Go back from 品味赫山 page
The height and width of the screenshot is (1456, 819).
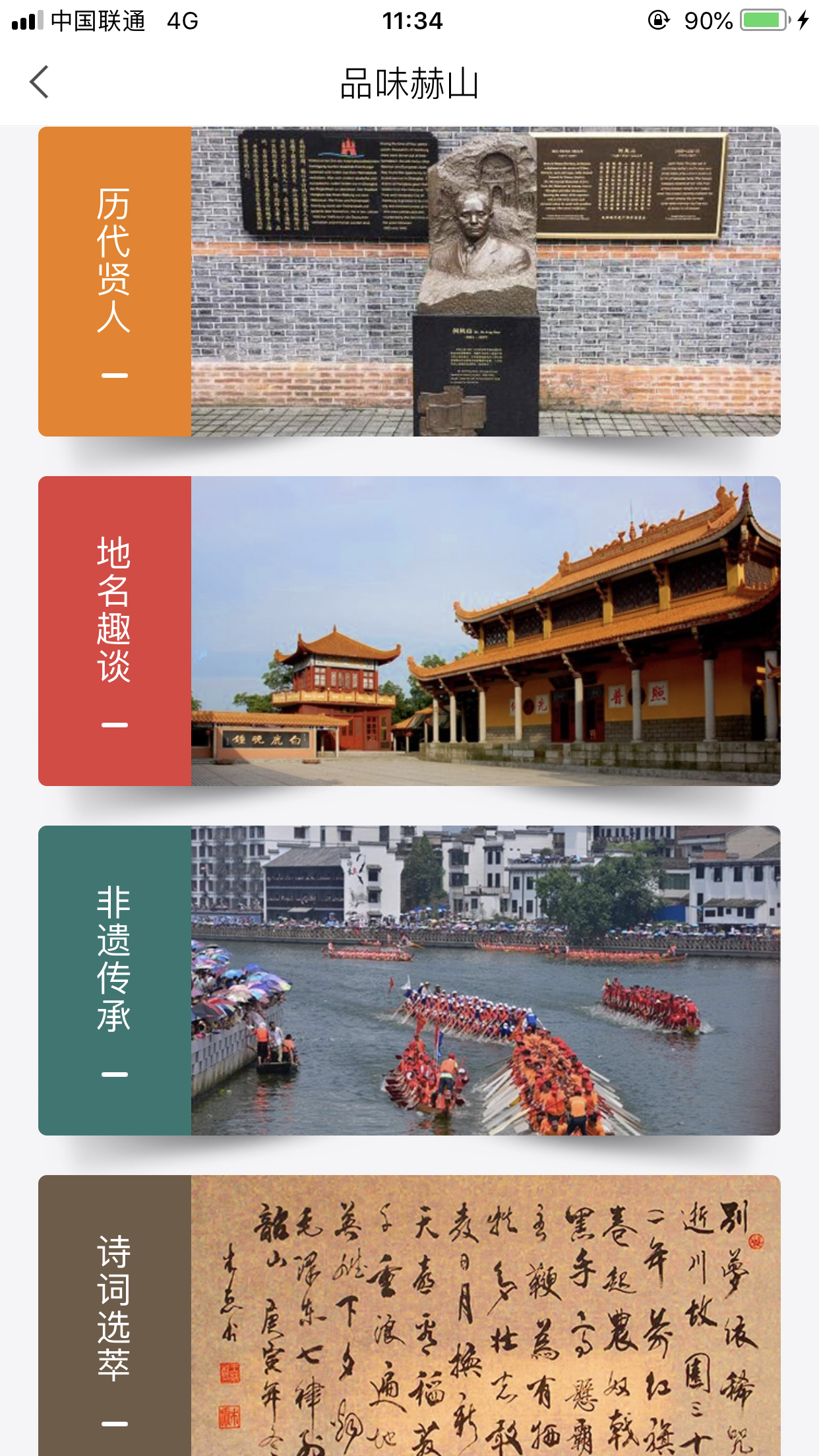pos(40,82)
